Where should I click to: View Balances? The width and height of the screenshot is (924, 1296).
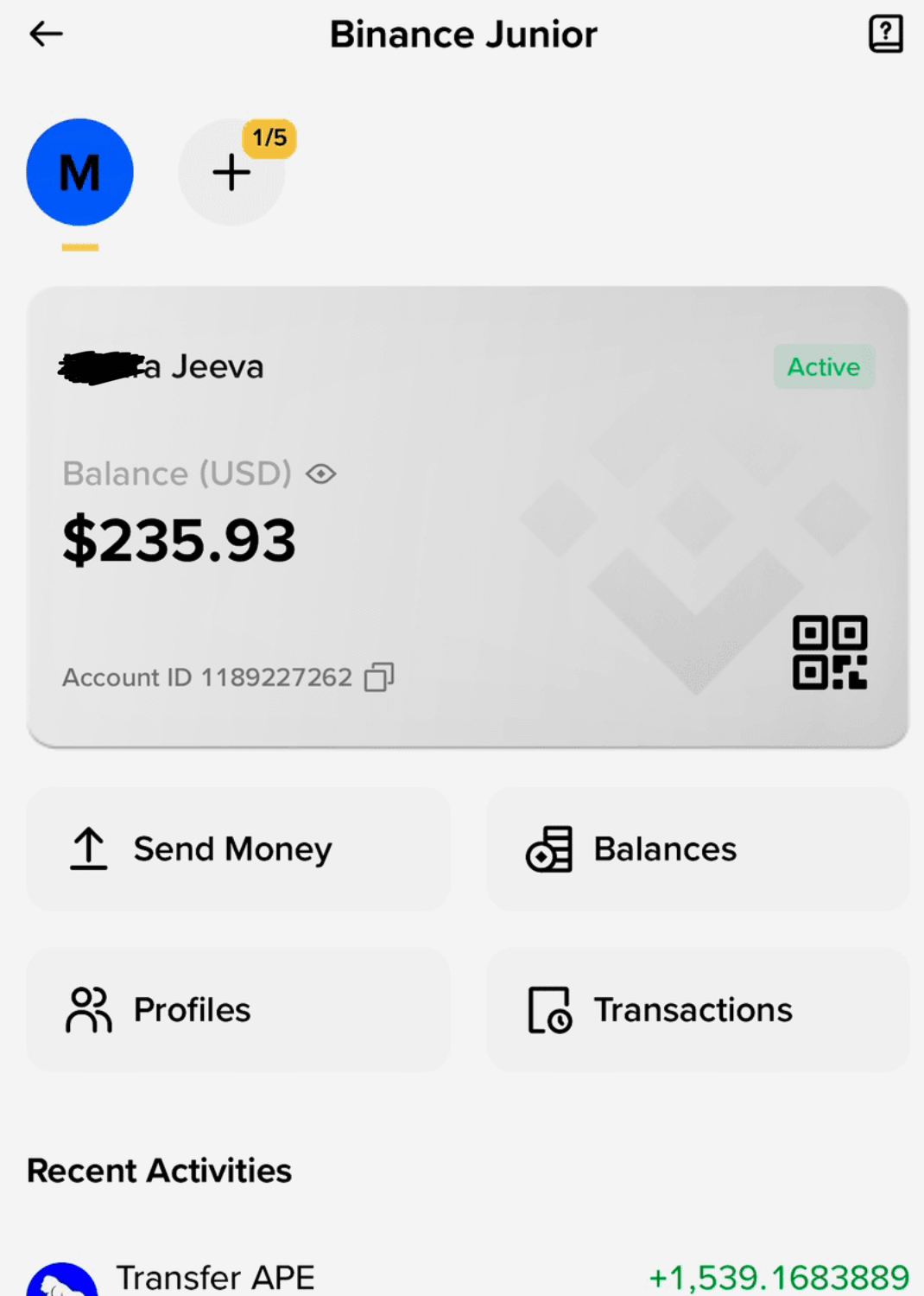point(698,849)
